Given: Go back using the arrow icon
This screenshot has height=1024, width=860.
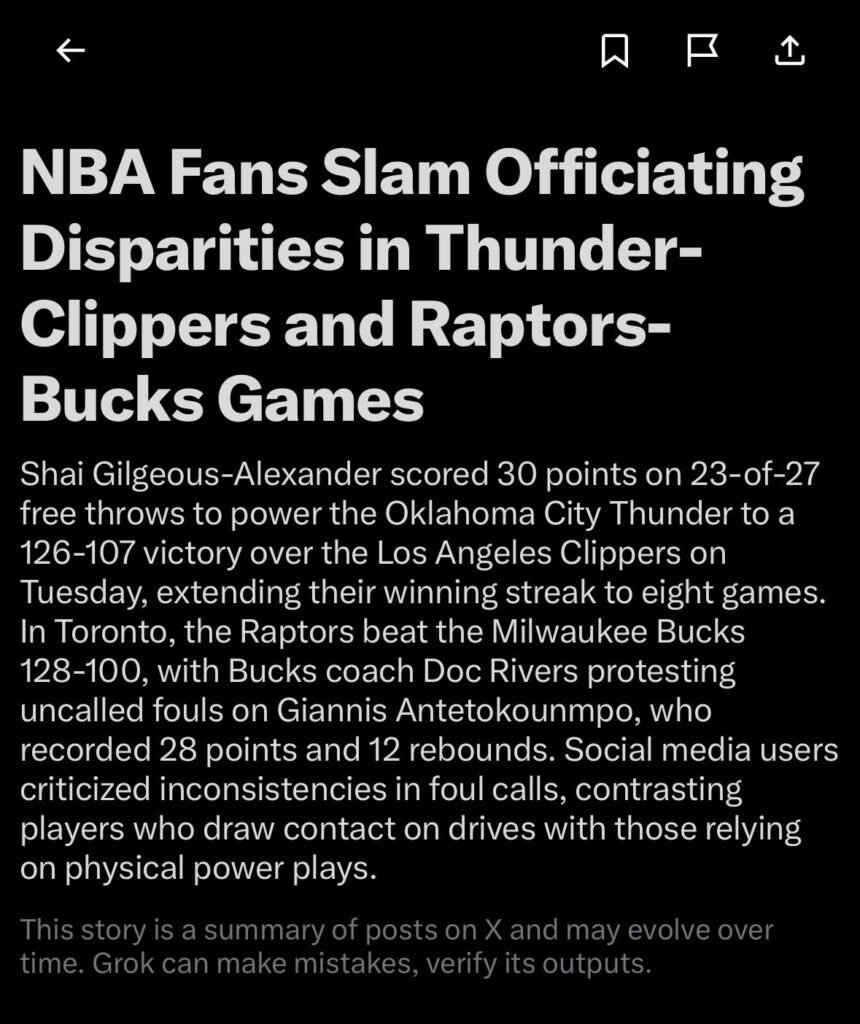Looking at the screenshot, I should pyautogui.click(x=70, y=50).
